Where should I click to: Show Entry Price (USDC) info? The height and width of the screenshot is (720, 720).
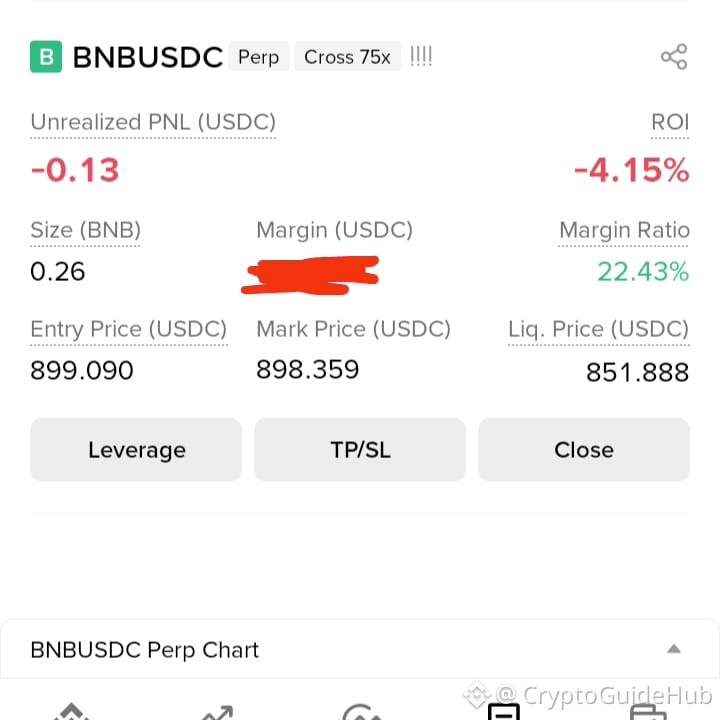coord(129,330)
